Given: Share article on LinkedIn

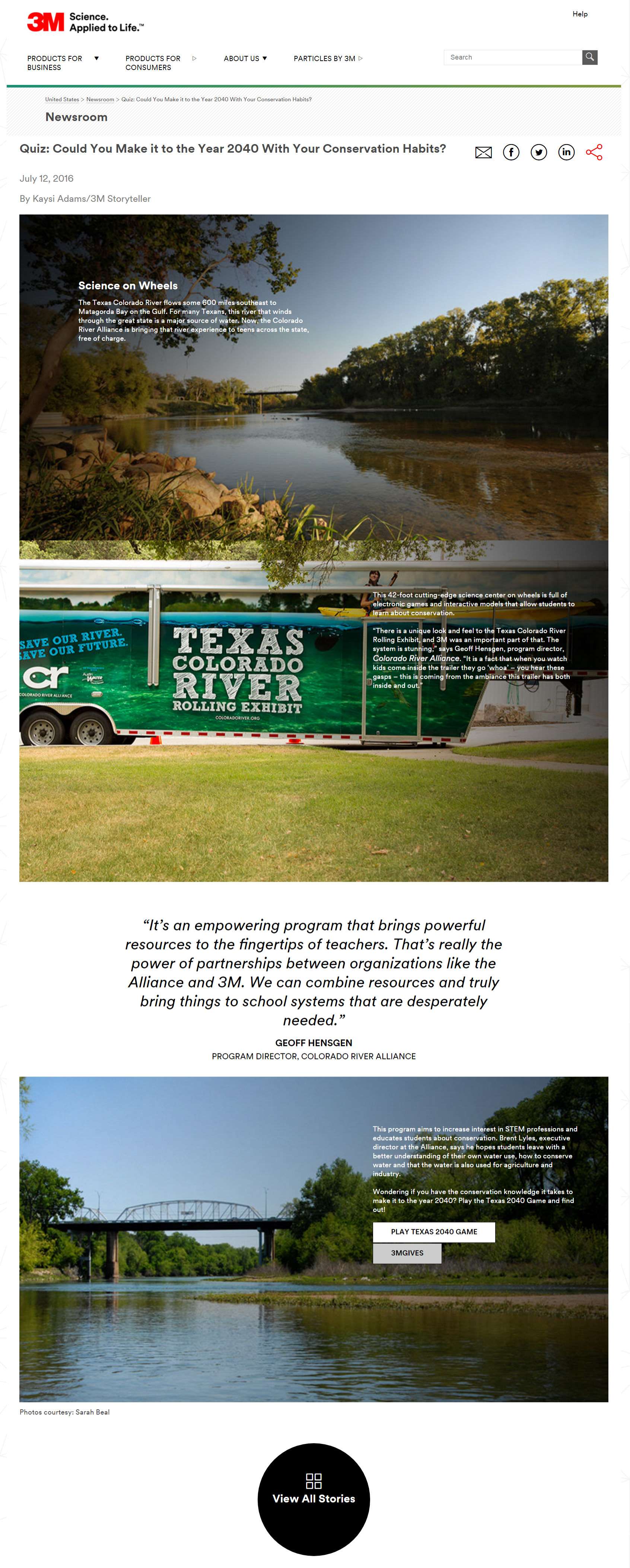Looking at the screenshot, I should 566,152.
